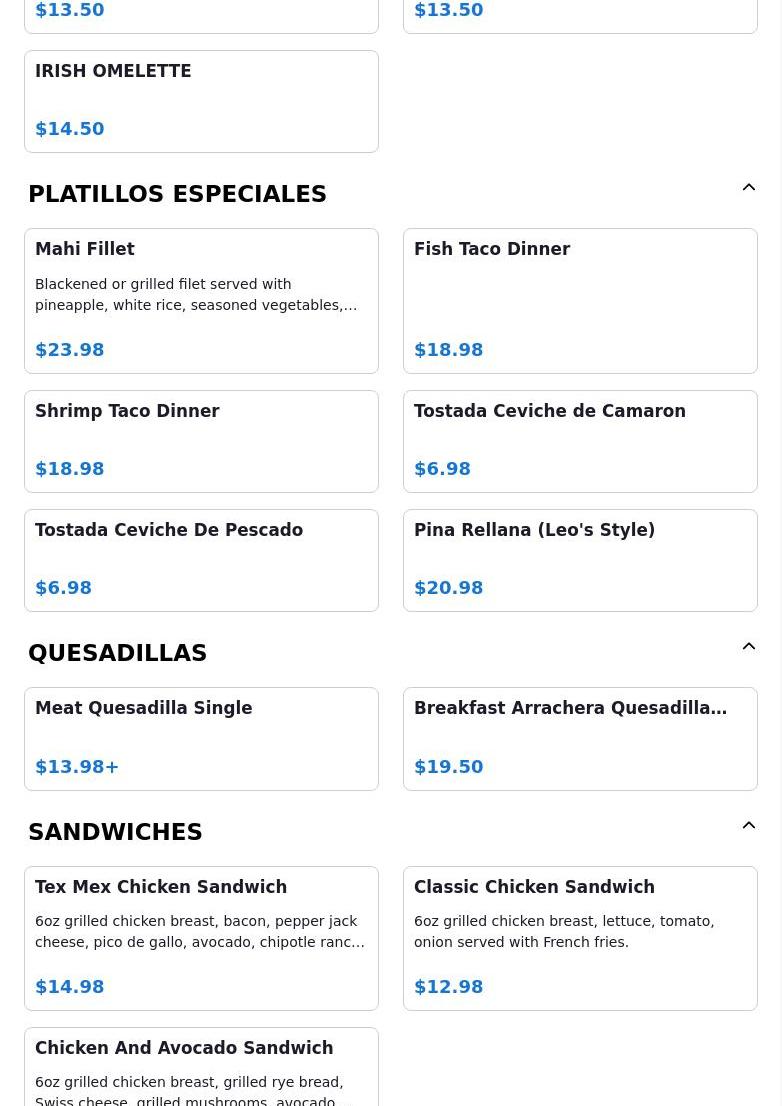Open Fish Taco Dinner details
The width and height of the screenshot is (782, 1106).
tap(580, 300)
